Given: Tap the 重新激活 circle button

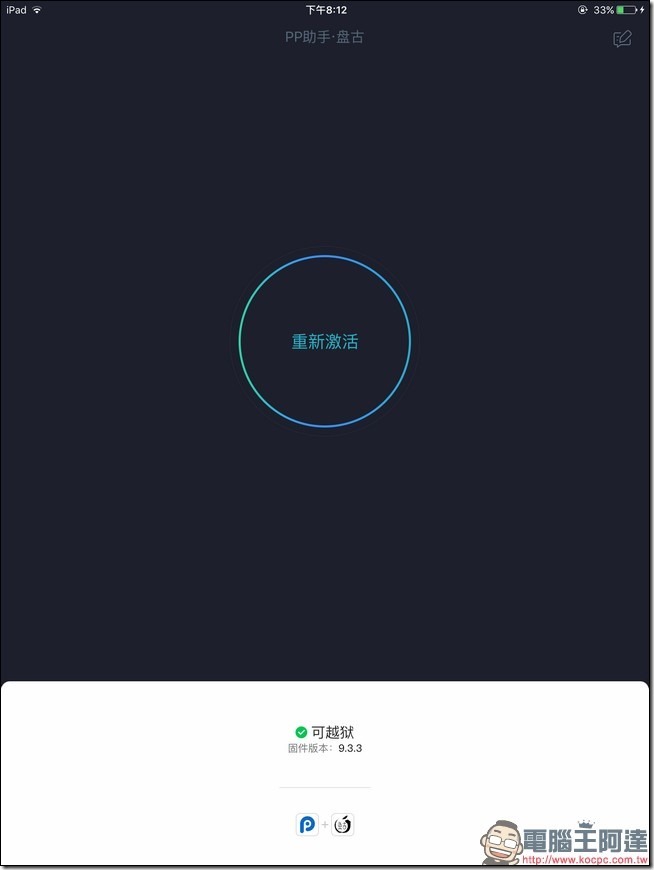Looking at the screenshot, I should 325,342.
